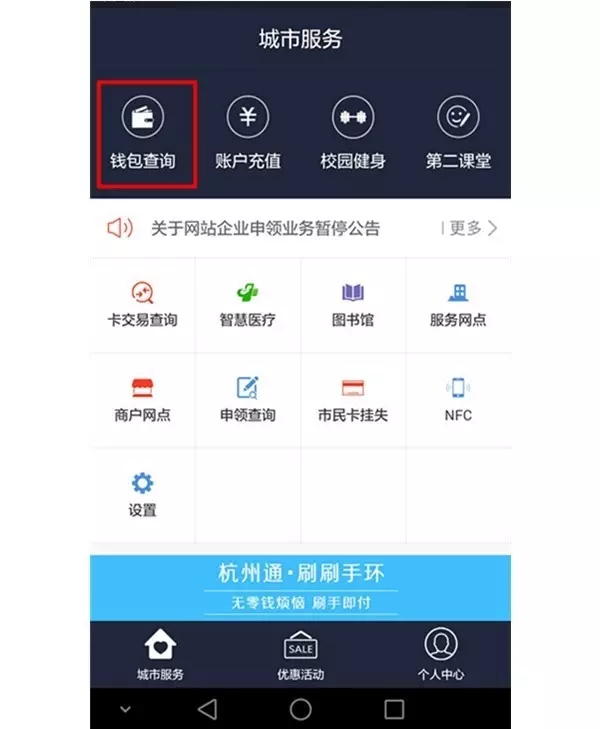The height and width of the screenshot is (729, 600).
Task: Open 校园健身 campus fitness
Action: pyautogui.click(x=353, y=135)
